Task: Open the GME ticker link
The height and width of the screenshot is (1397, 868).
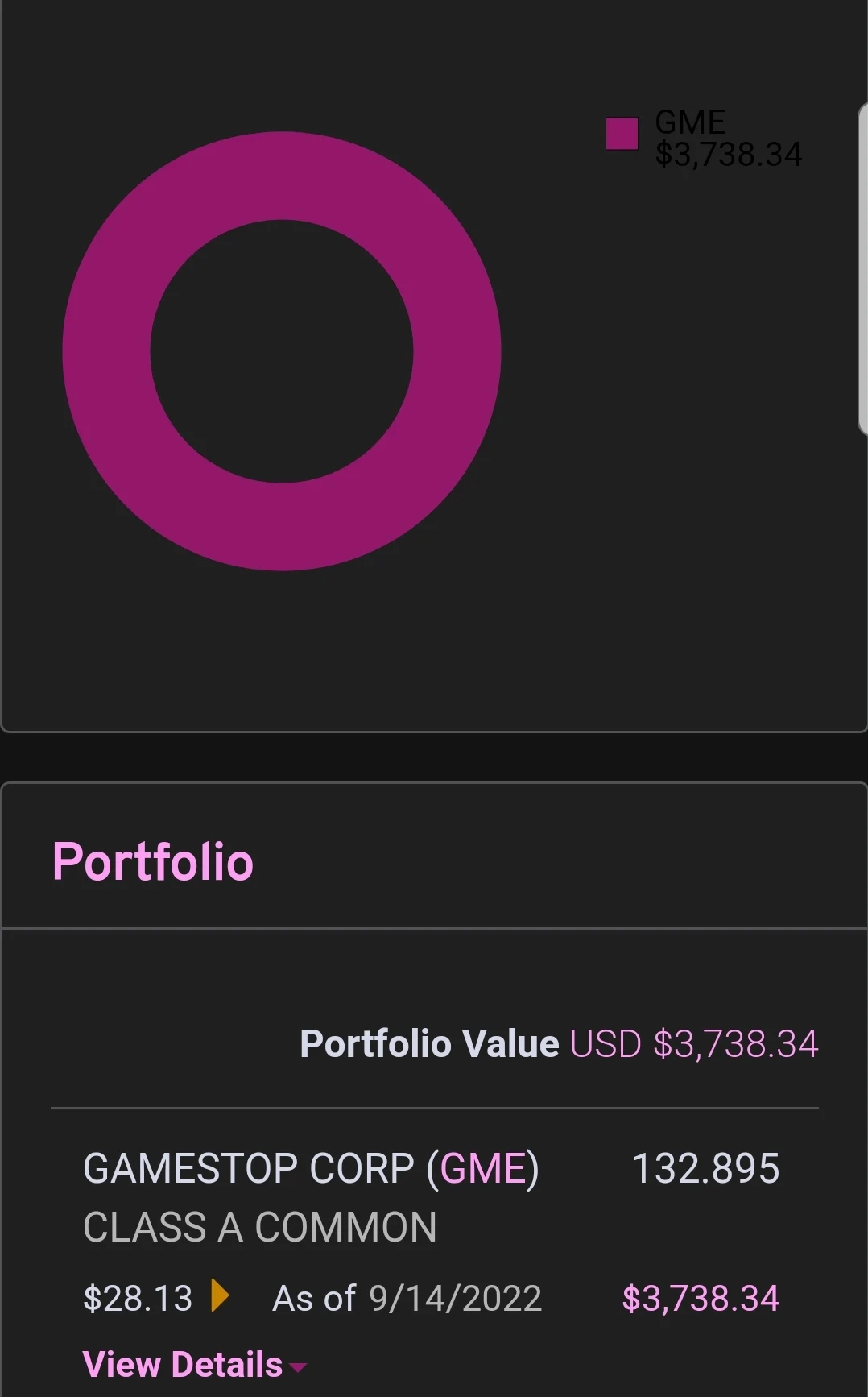Action: (x=483, y=1168)
